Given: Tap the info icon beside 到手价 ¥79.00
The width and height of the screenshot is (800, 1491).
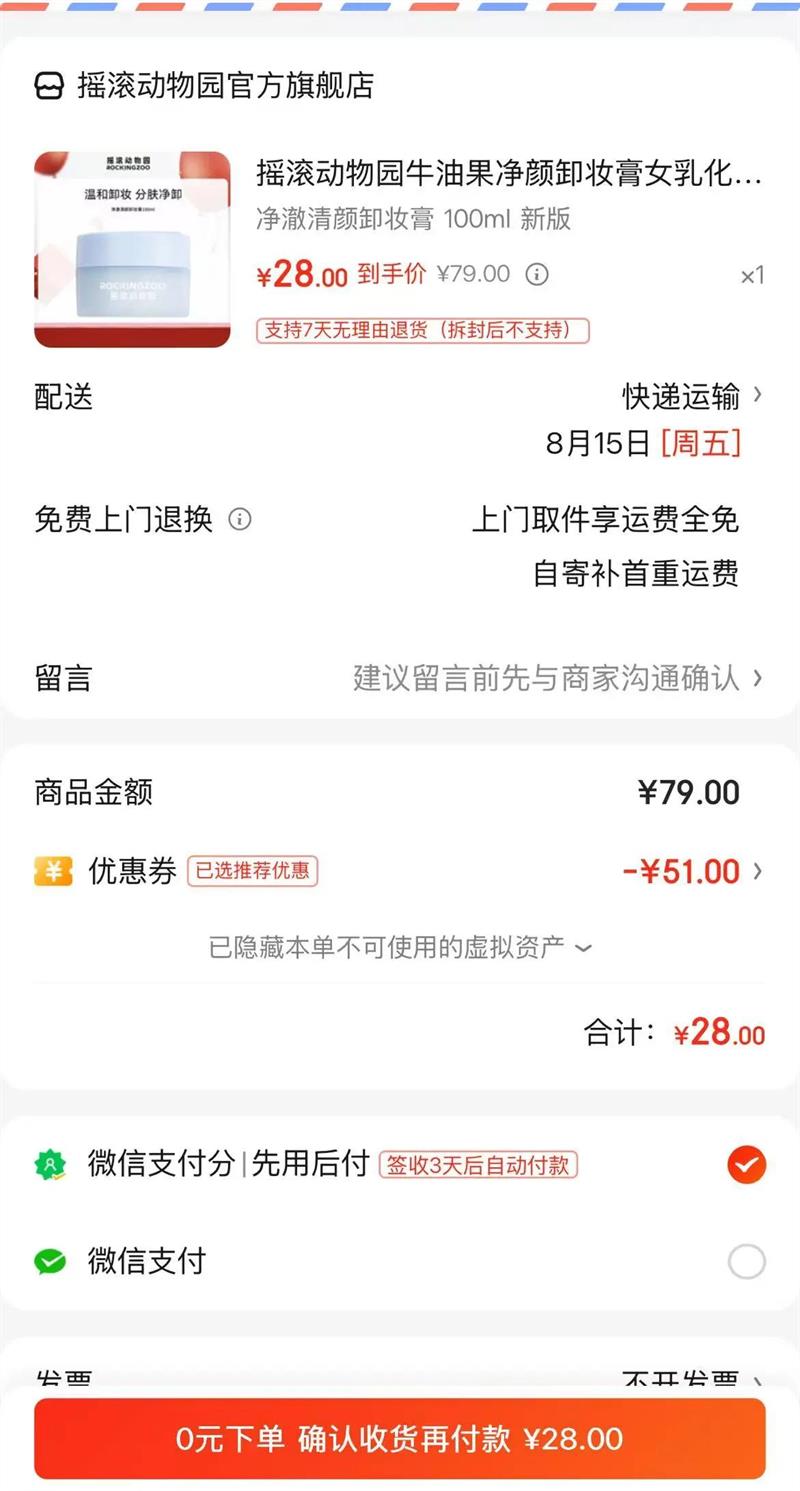Looking at the screenshot, I should (537, 274).
